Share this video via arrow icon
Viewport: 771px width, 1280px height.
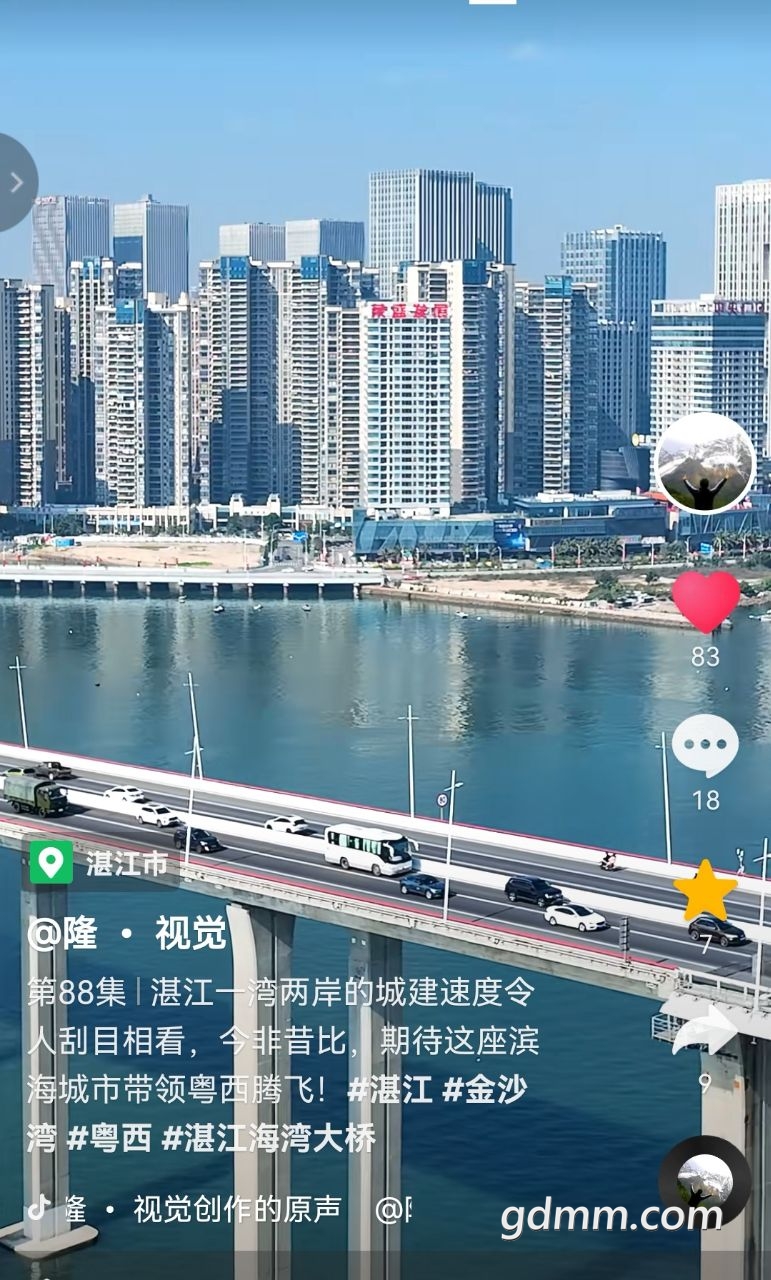[x=705, y=1030]
